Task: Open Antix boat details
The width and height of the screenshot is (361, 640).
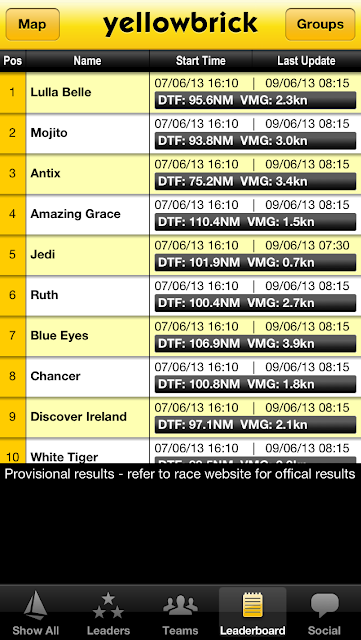Action: (180, 174)
